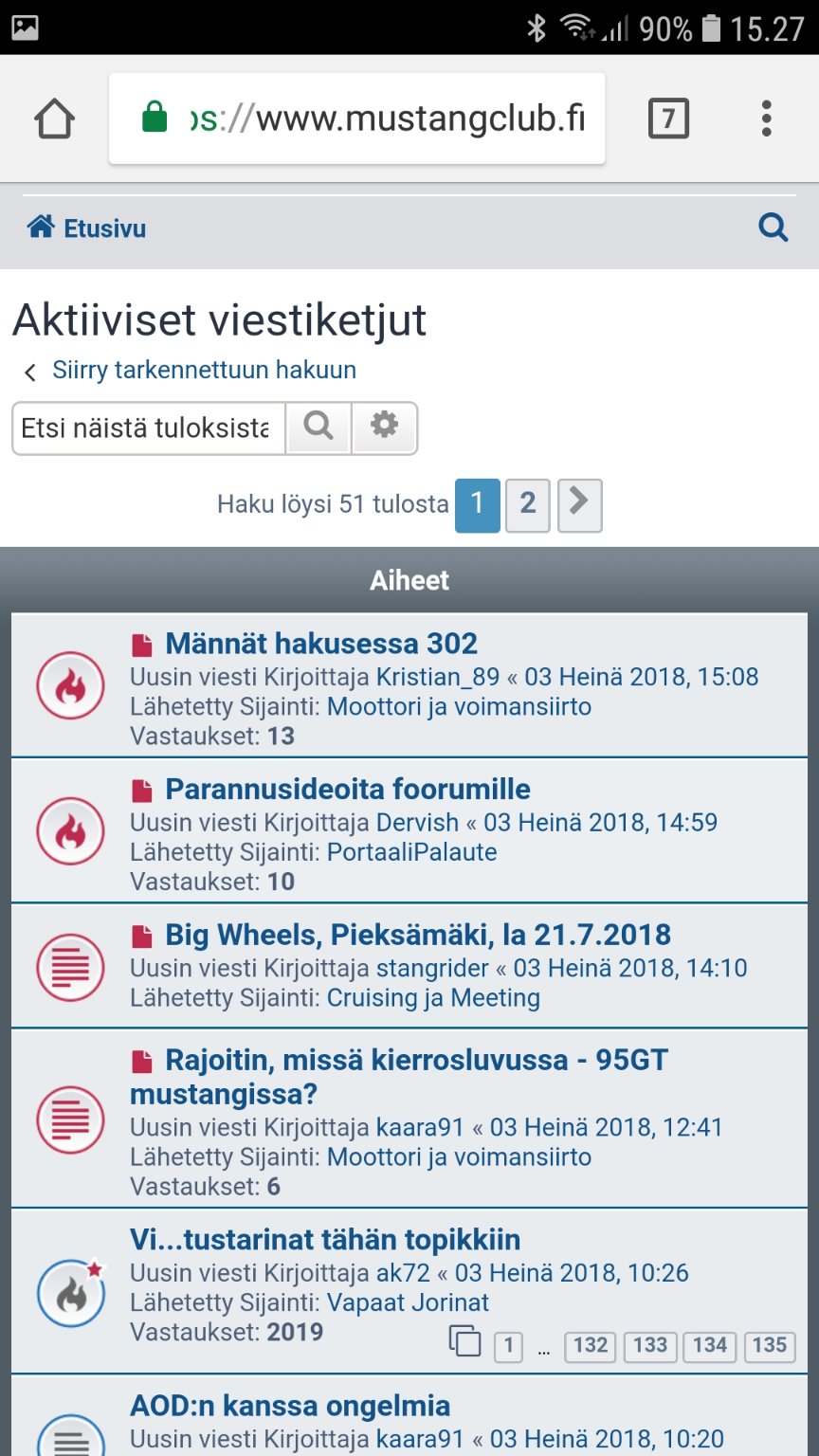Go to the Etusivu forum home
The image size is (819, 1456).
click(x=87, y=228)
